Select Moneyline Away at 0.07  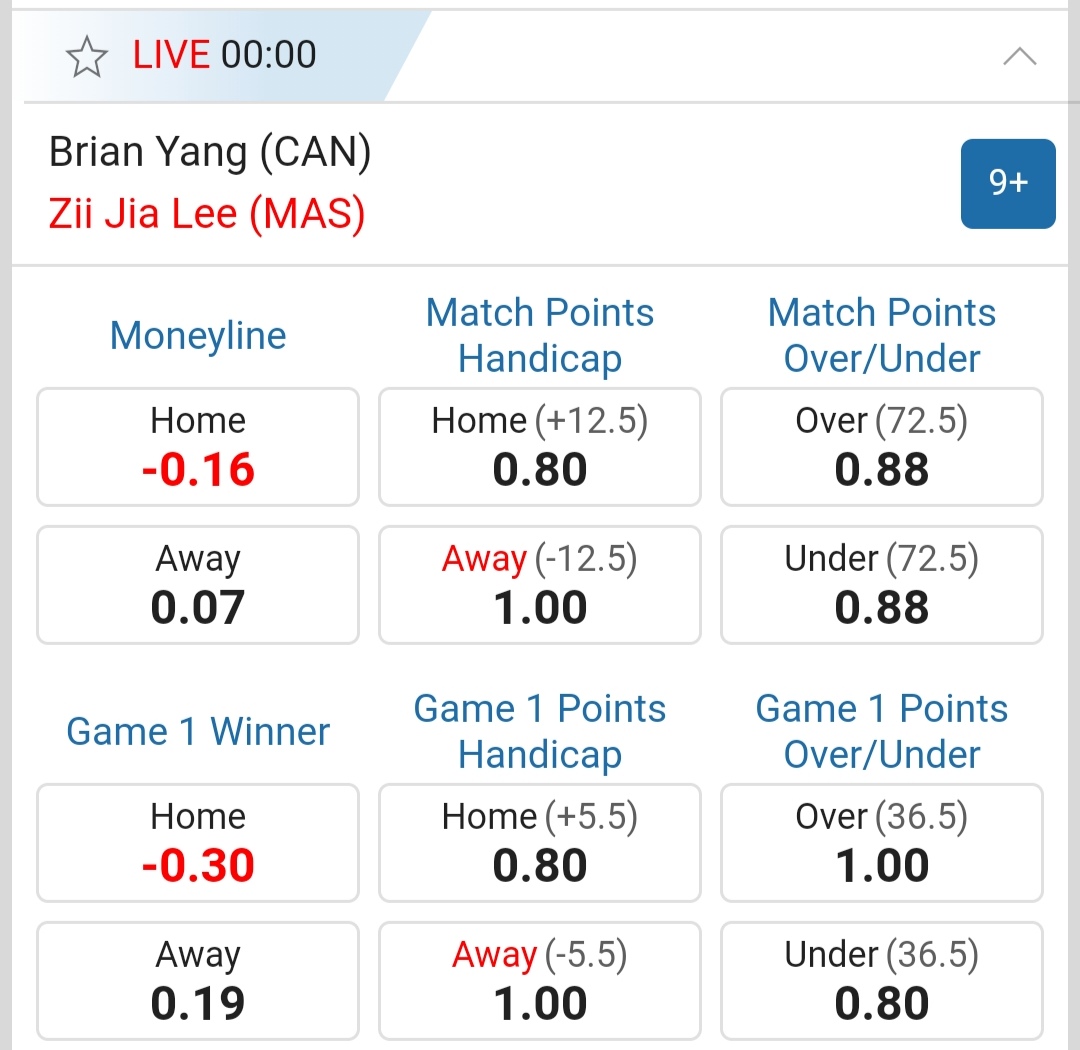coord(198,585)
